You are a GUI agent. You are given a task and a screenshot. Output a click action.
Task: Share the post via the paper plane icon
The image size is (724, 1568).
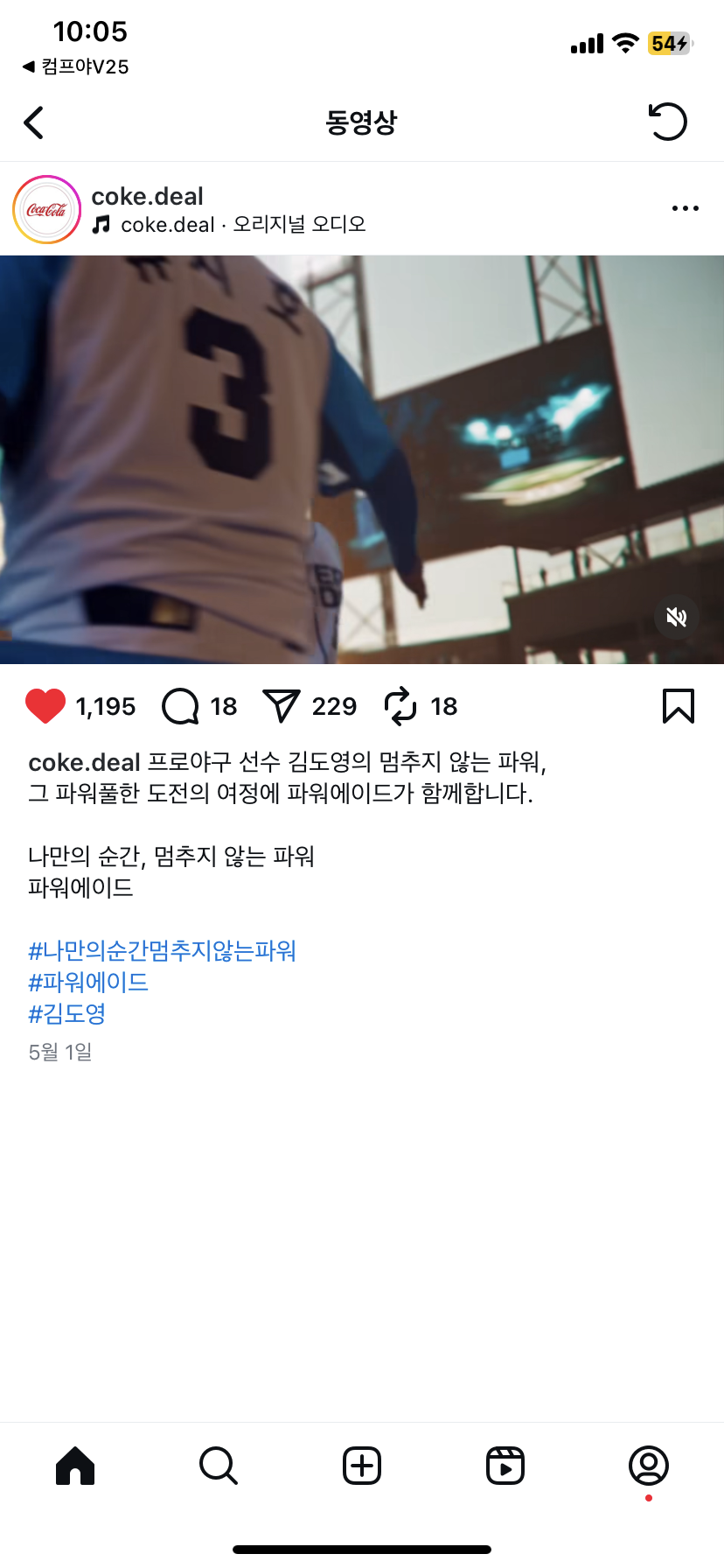click(x=282, y=706)
